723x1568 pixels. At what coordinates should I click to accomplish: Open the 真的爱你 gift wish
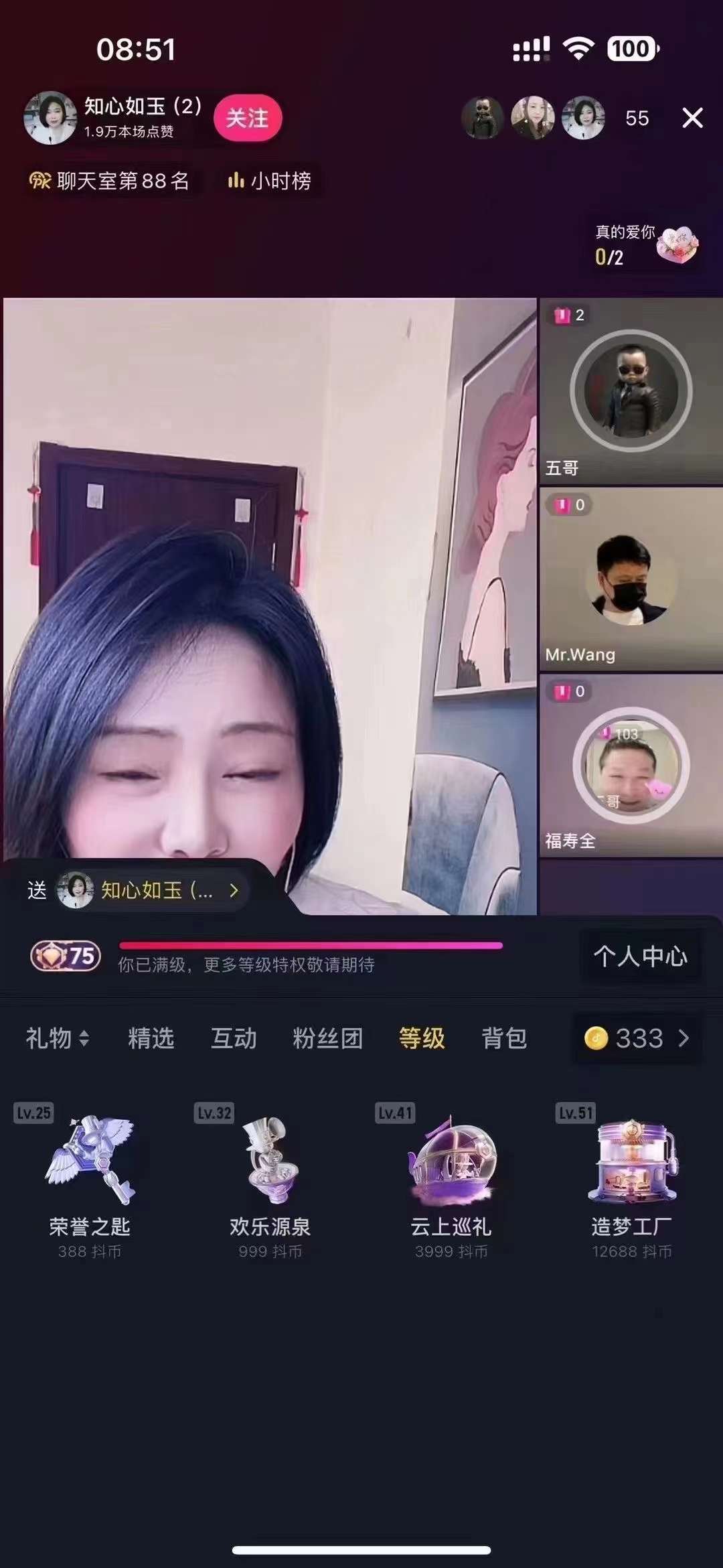(x=645, y=246)
